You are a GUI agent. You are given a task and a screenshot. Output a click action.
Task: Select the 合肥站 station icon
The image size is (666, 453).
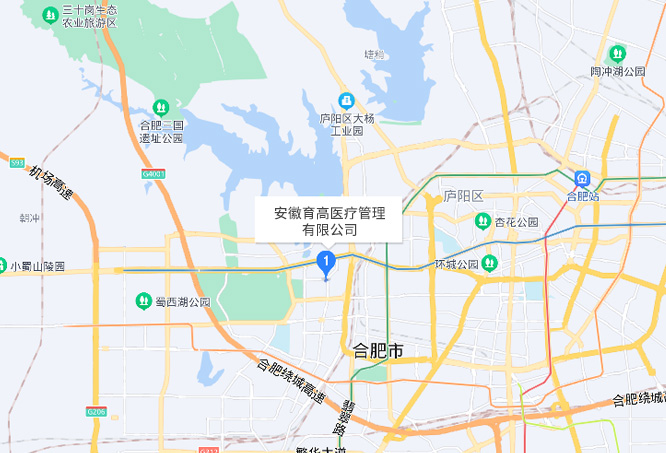click(x=582, y=179)
